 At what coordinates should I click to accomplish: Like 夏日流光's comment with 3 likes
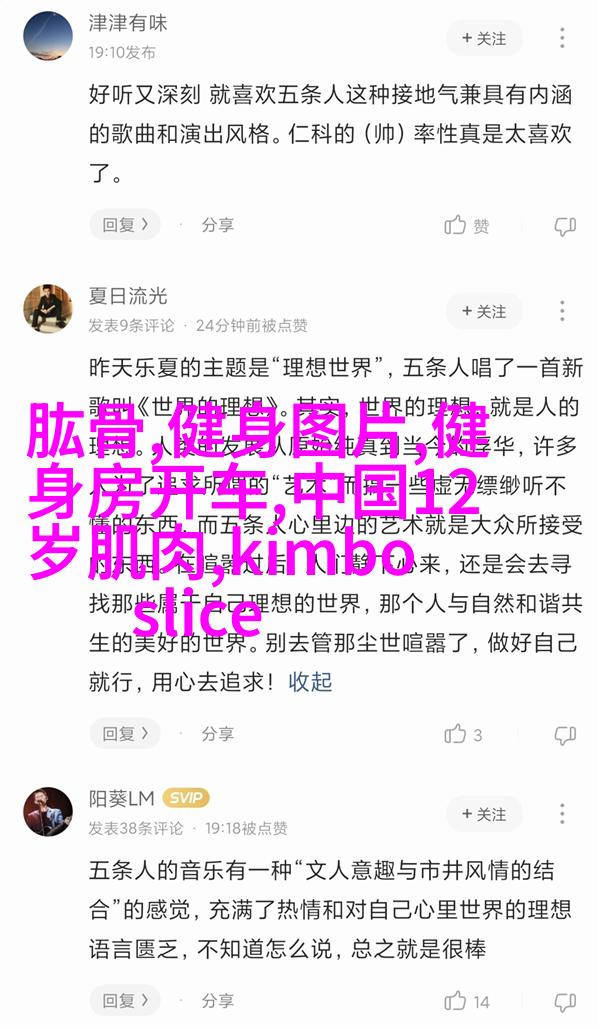[464, 733]
